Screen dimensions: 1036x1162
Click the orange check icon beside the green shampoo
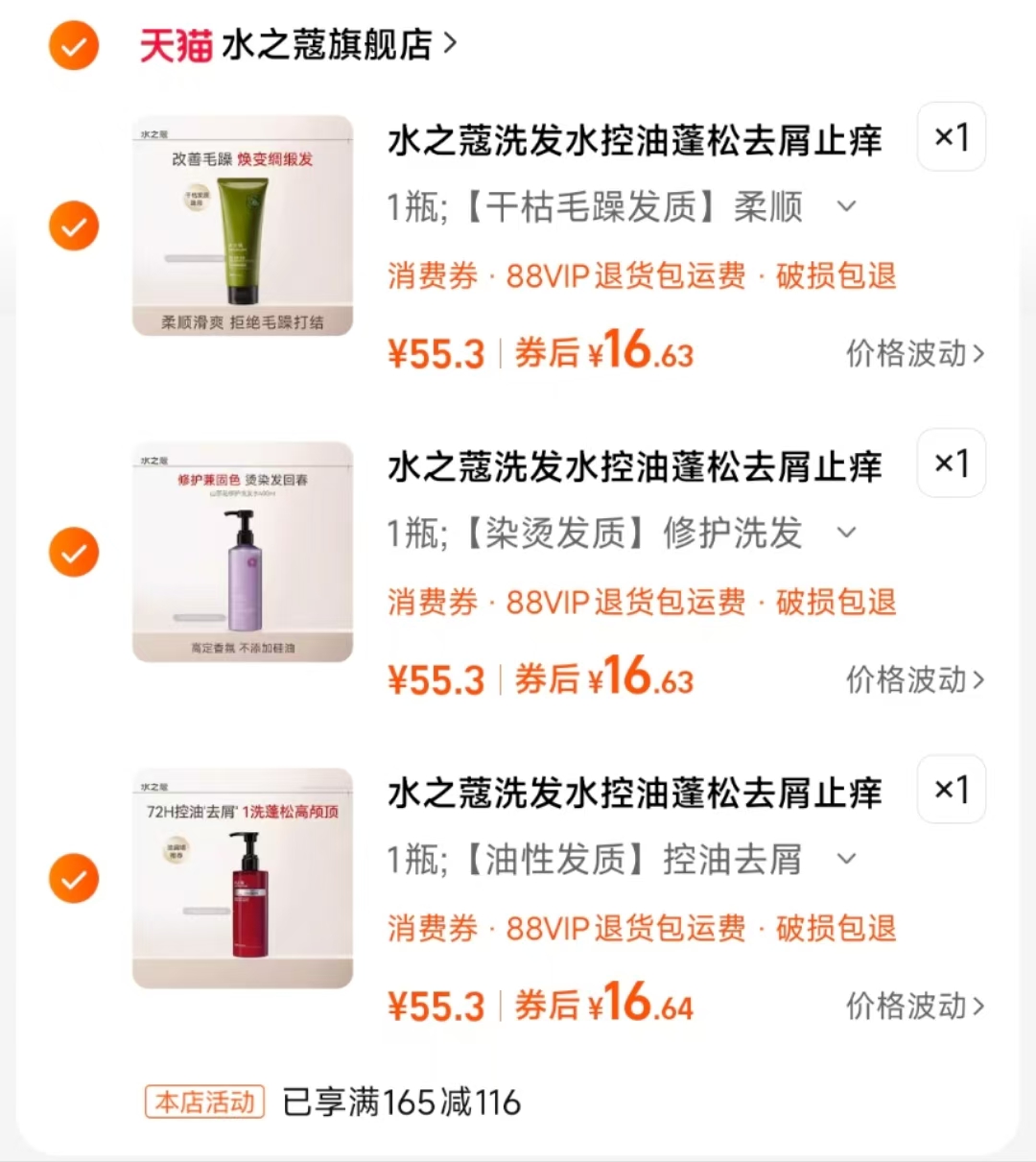point(73,225)
